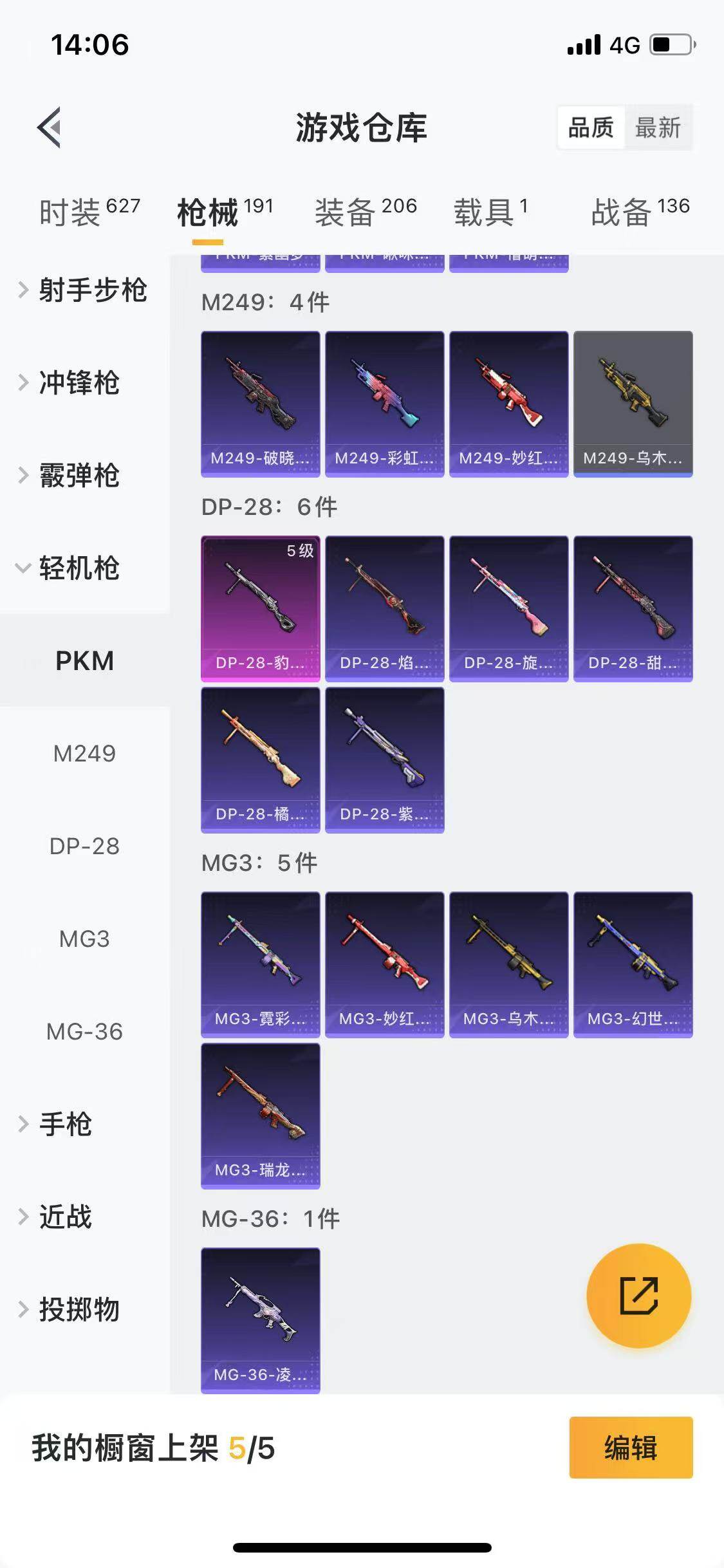Tap the orange share floating button
Viewport: 724px width, 1568px height.
pyautogui.click(x=638, y=1295)
